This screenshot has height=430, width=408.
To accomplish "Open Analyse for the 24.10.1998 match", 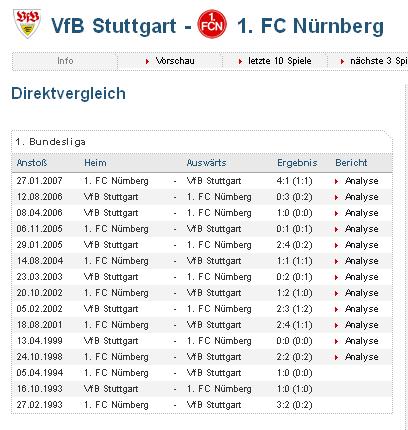I will tap(361, 357).
